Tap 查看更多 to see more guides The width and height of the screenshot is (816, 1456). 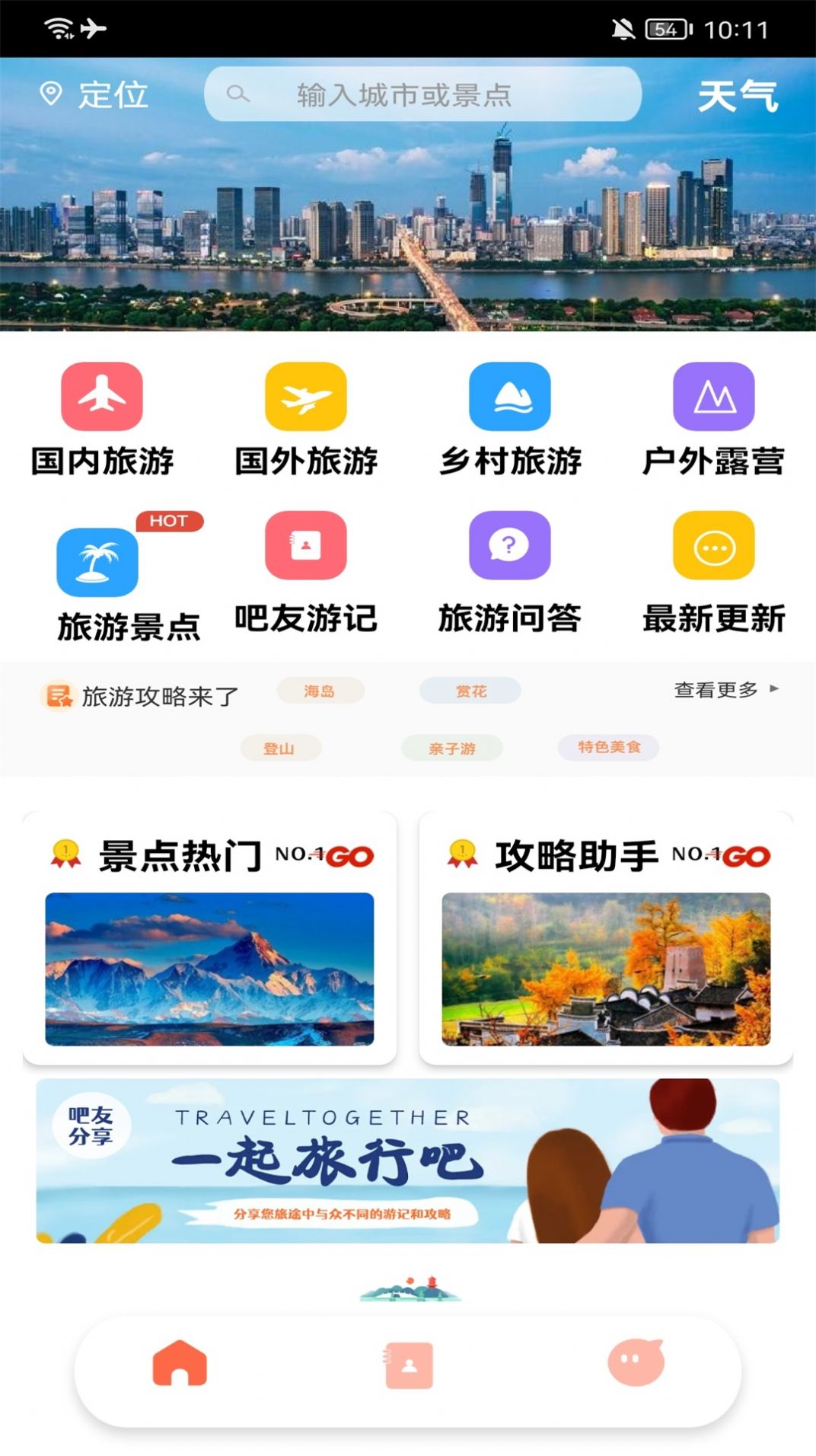coord(725,690)
